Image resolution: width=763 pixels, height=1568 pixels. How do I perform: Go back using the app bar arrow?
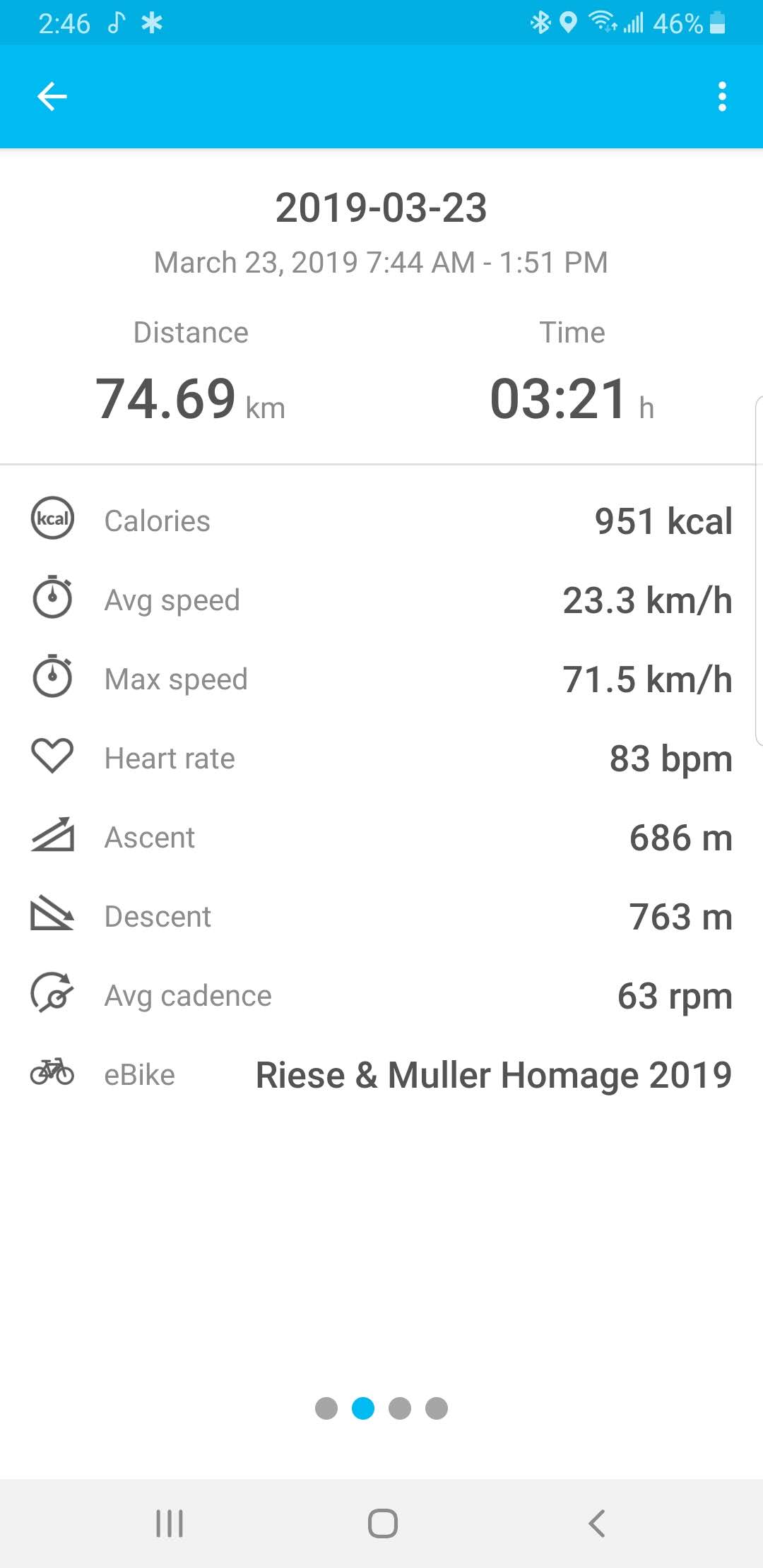[x=52, y=96]
